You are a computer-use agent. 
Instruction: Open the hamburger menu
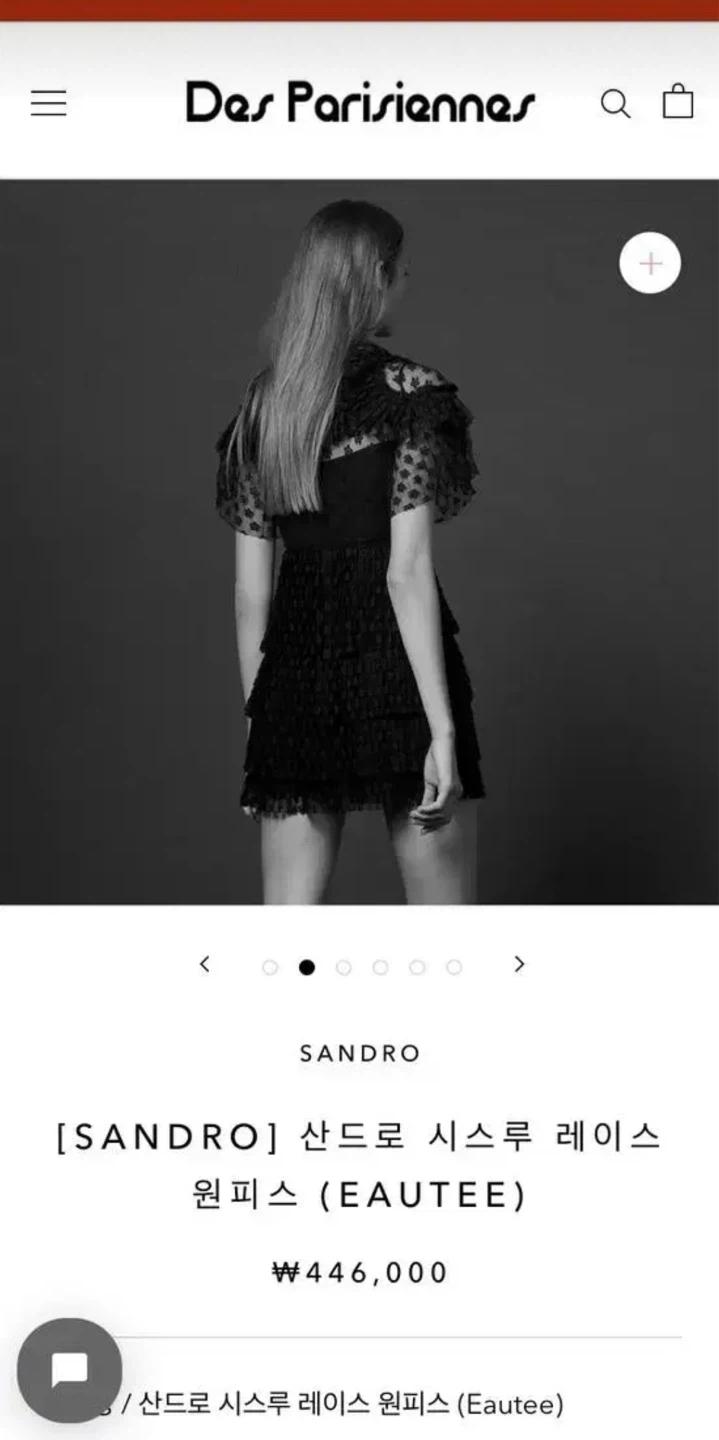click(x=48, y=103)
